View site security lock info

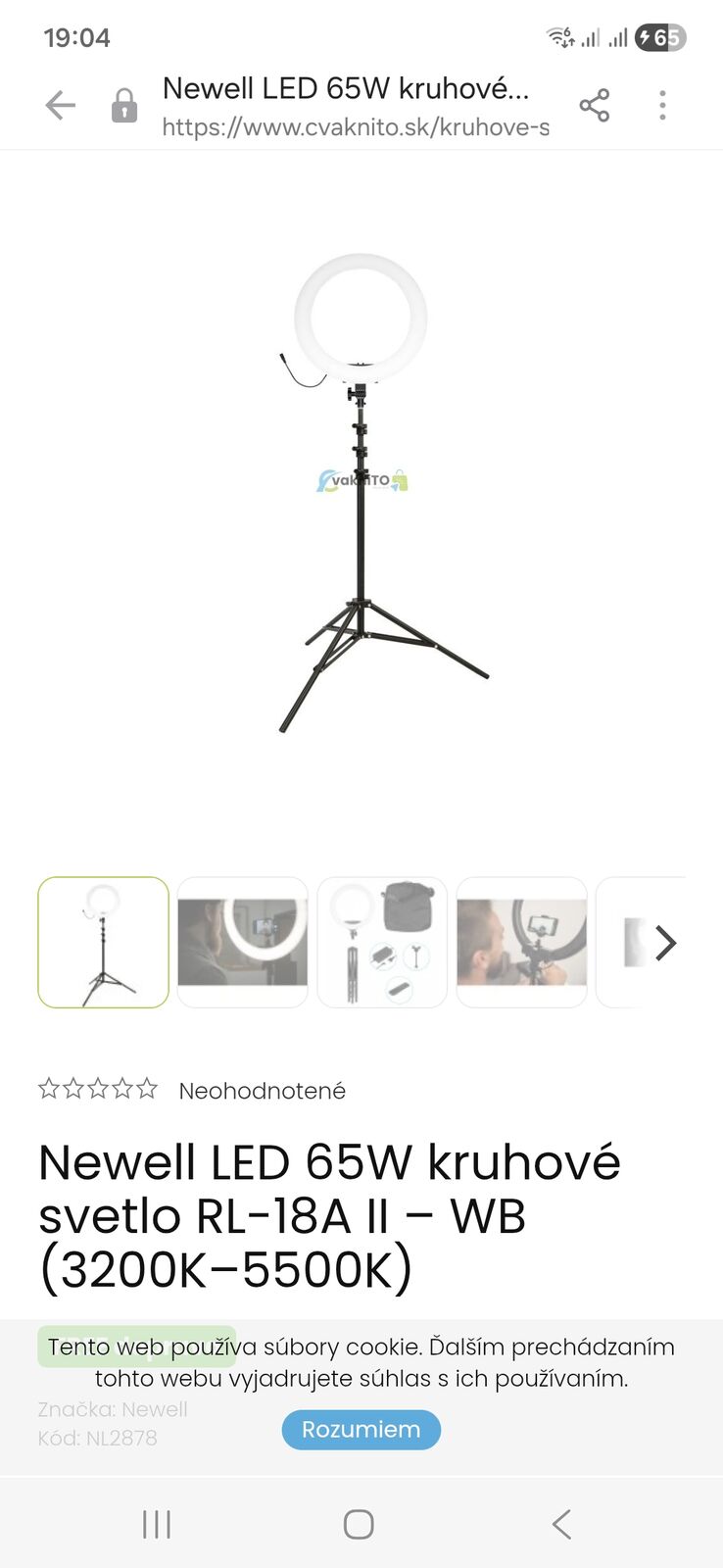pos(124,106)
